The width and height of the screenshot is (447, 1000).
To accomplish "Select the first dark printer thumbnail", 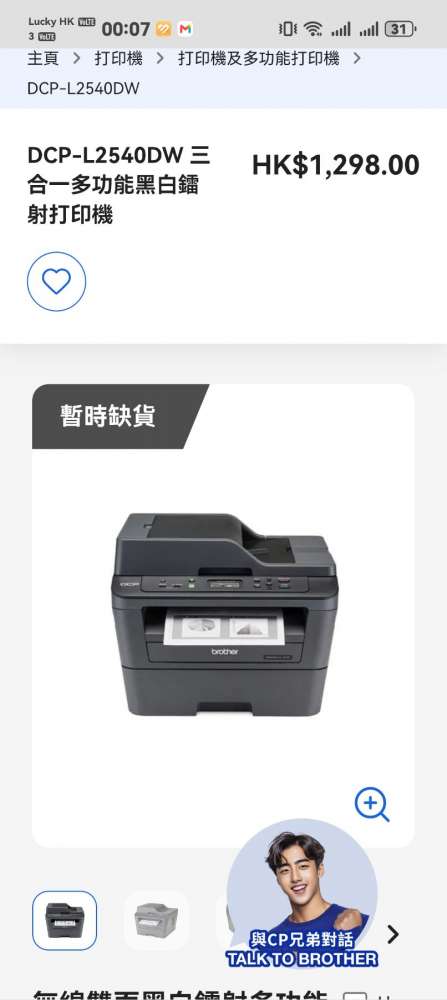I will coord(64,920).
